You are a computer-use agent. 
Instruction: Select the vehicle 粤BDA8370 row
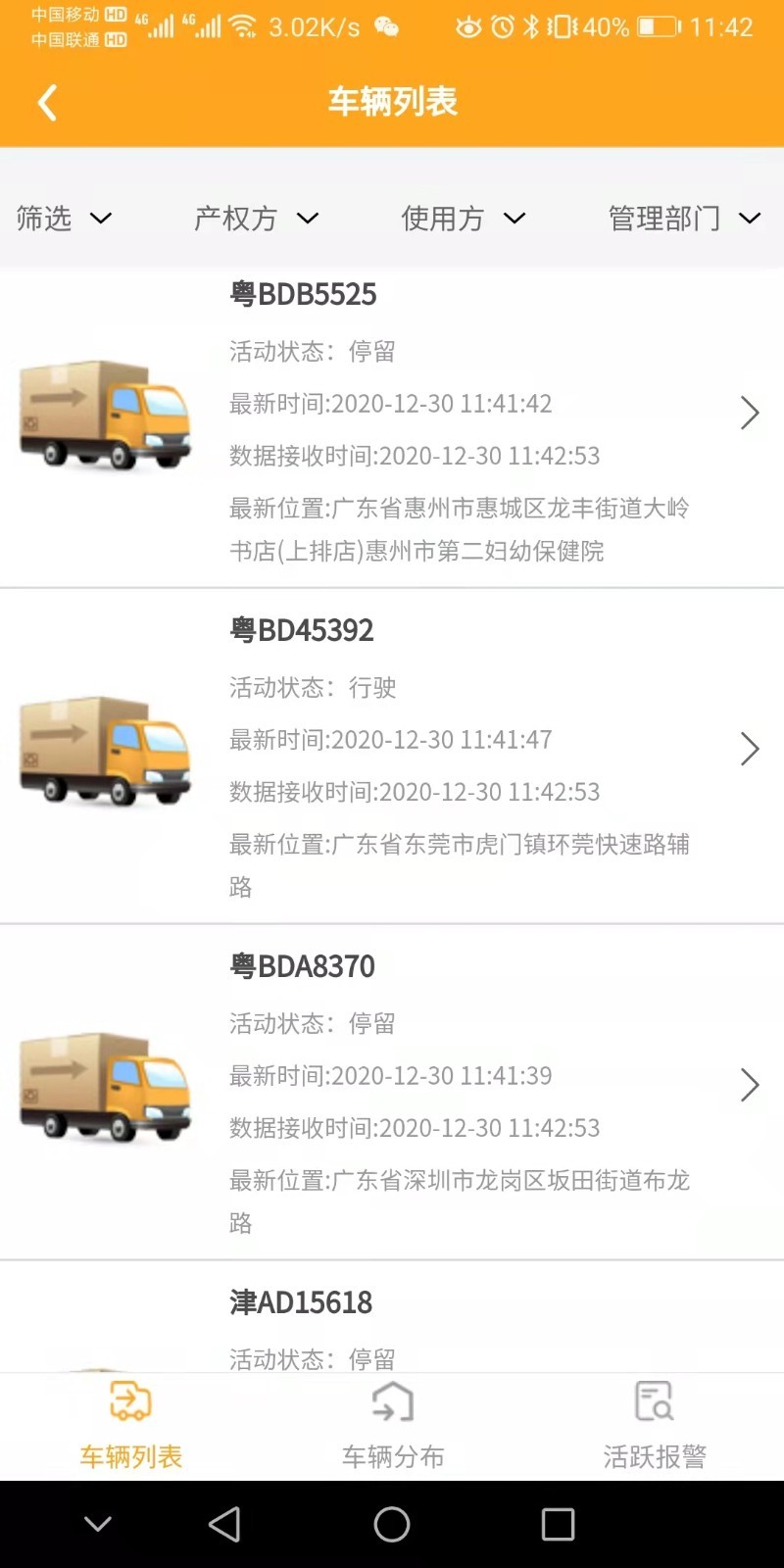coord(392,1090)
